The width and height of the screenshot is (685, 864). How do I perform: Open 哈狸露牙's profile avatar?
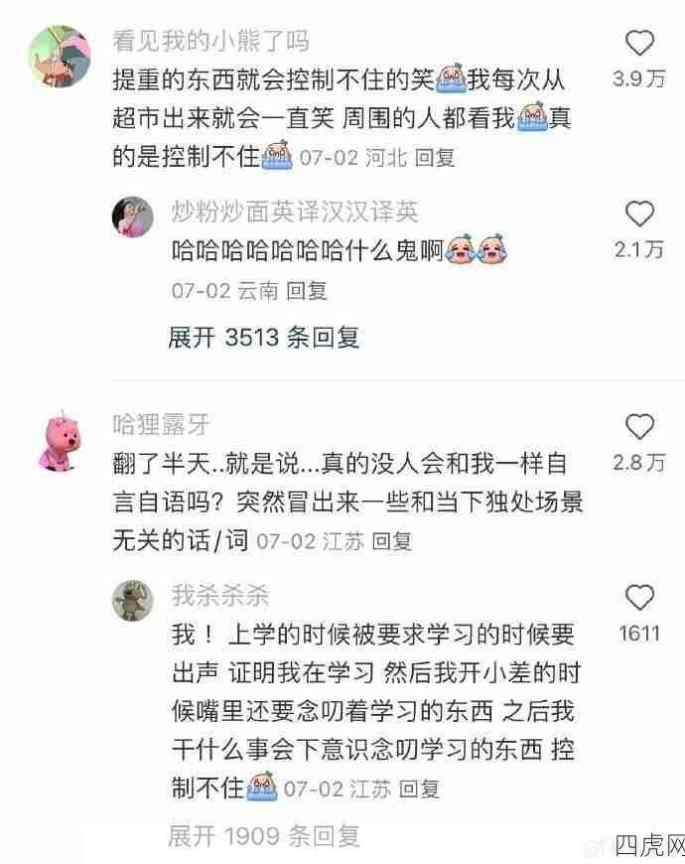coord(59,441)
